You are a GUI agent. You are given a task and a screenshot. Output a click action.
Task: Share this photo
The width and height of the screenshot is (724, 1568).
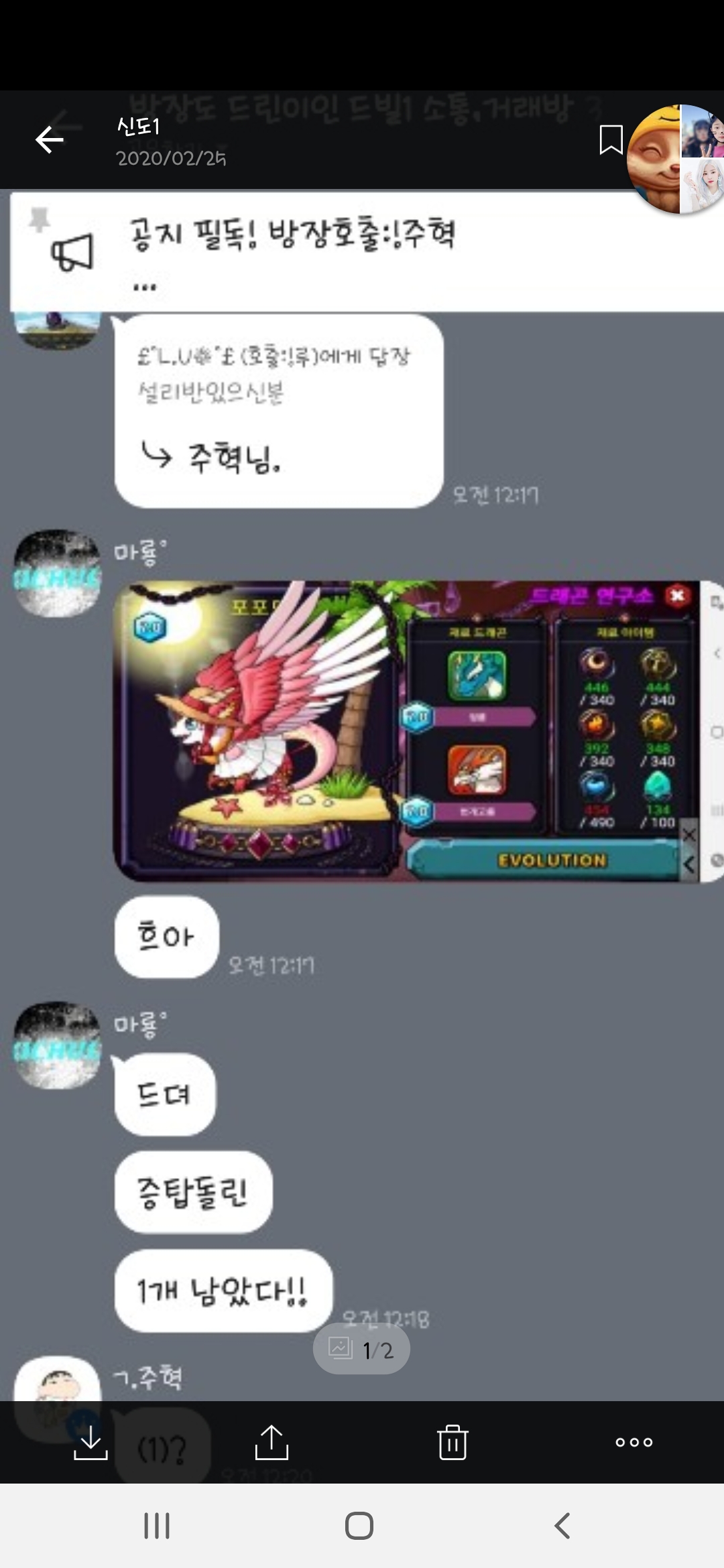271,1442
